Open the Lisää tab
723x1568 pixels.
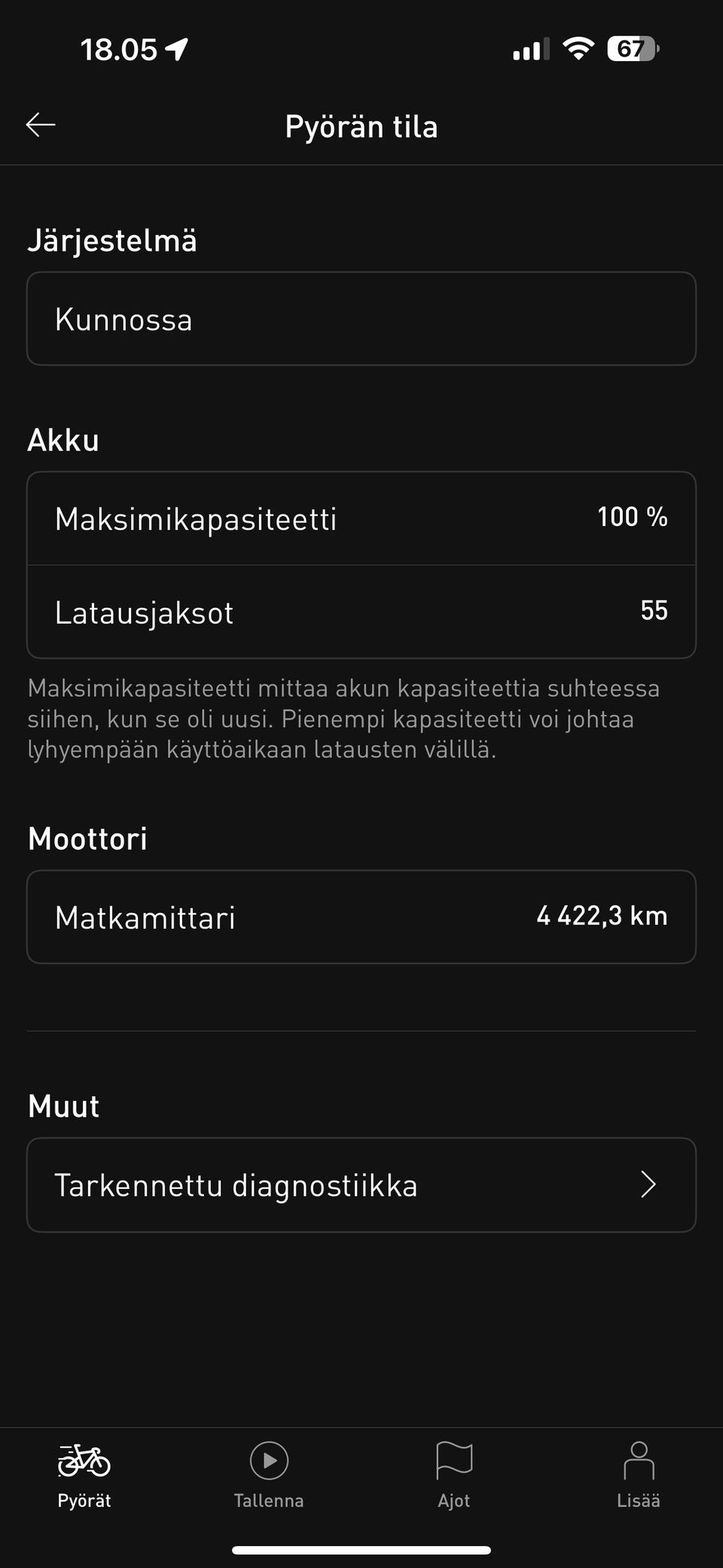[x=639, y=1475]
